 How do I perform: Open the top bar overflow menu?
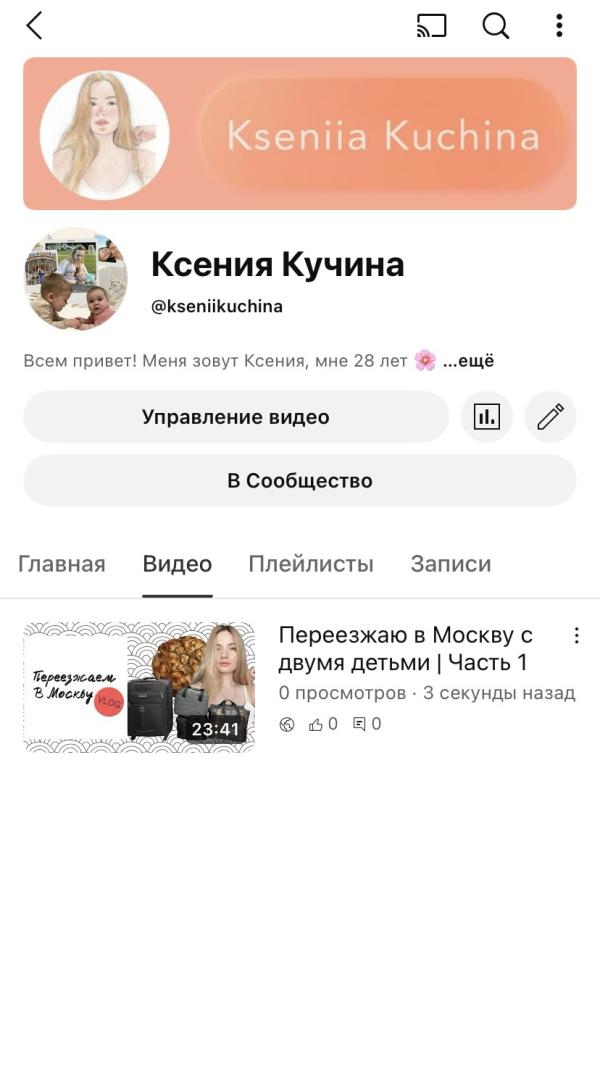(559, 26)
